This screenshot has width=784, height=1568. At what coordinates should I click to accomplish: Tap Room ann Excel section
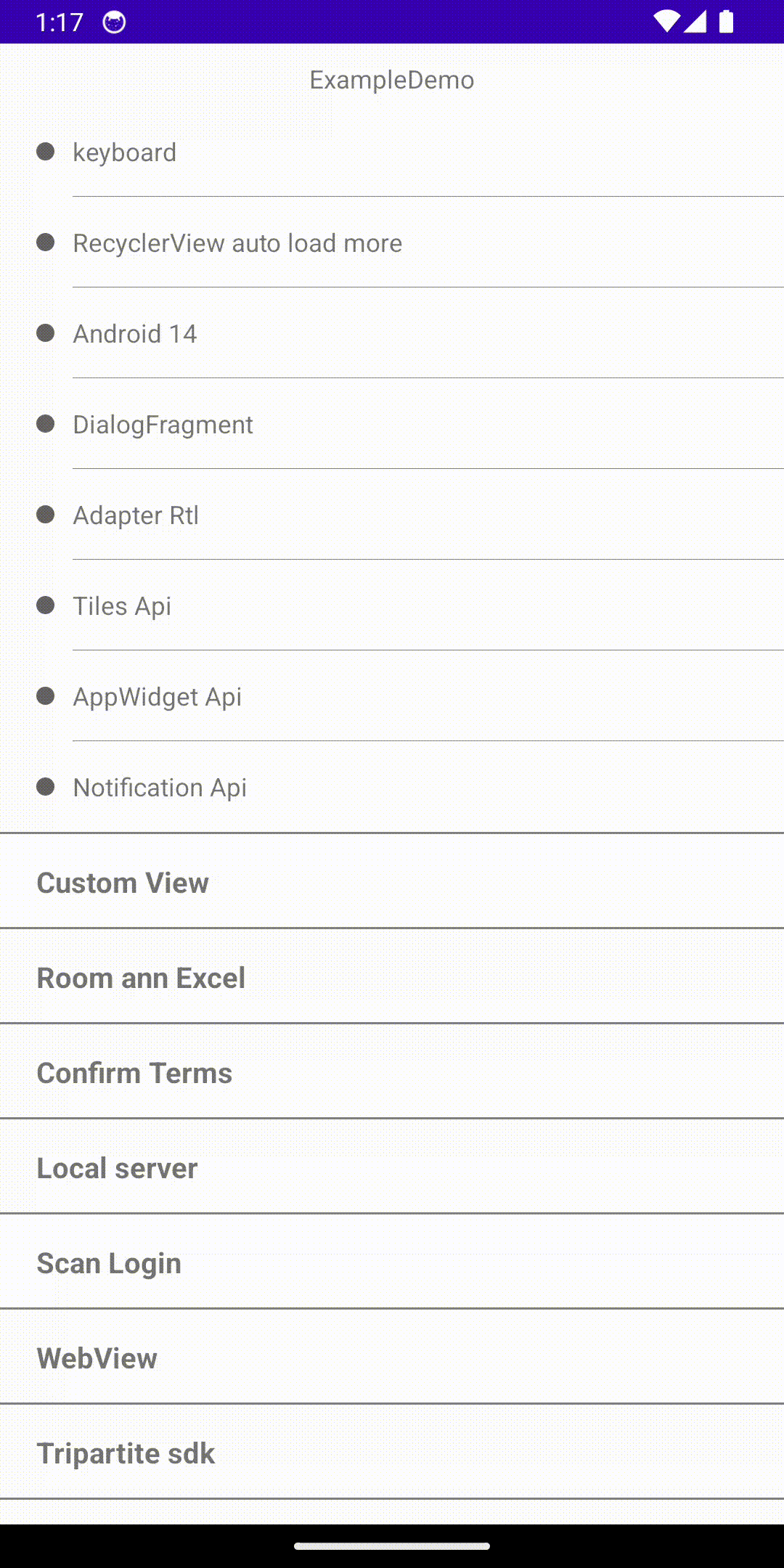pyautogui.click(x=141, y=978)
